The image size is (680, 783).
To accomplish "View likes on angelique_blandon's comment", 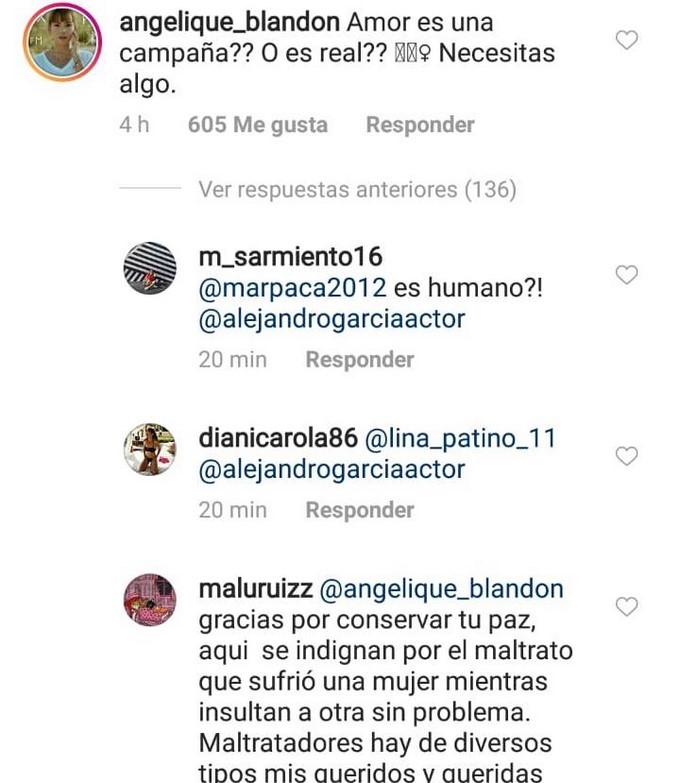I will [257, 125].
